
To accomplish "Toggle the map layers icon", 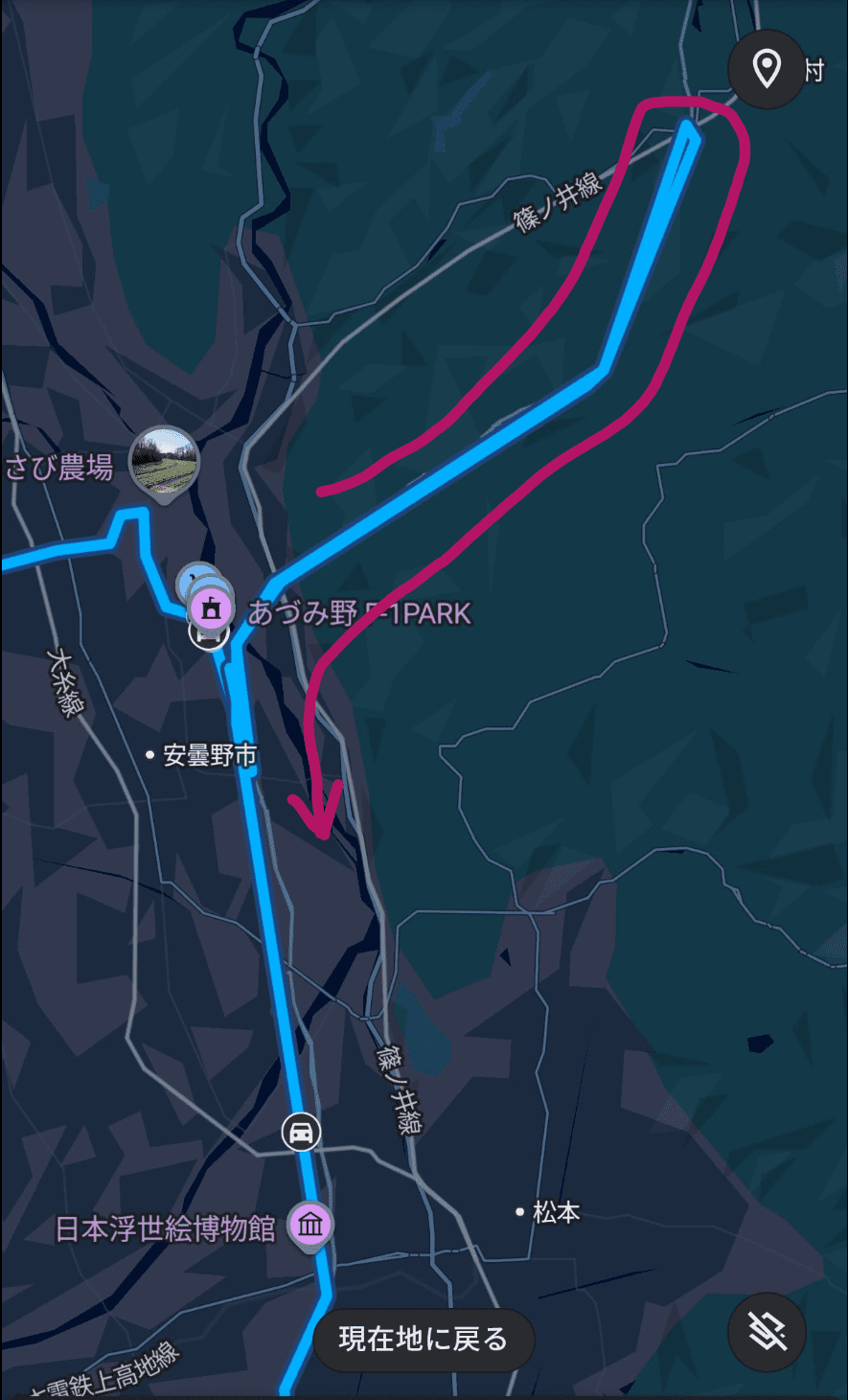I will [x=767, y=1332].
